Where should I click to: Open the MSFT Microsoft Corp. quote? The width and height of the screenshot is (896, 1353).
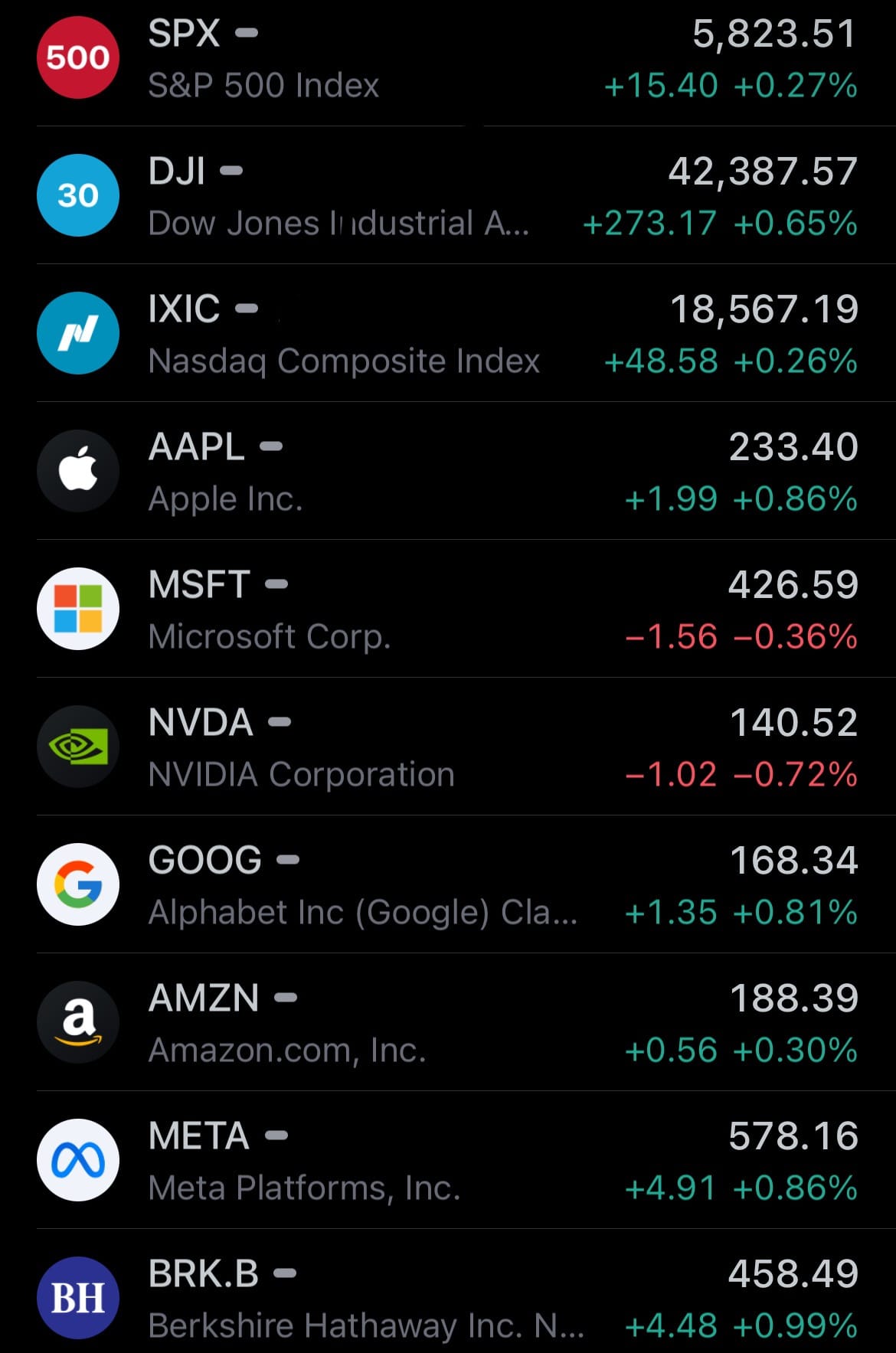[448, 610]
